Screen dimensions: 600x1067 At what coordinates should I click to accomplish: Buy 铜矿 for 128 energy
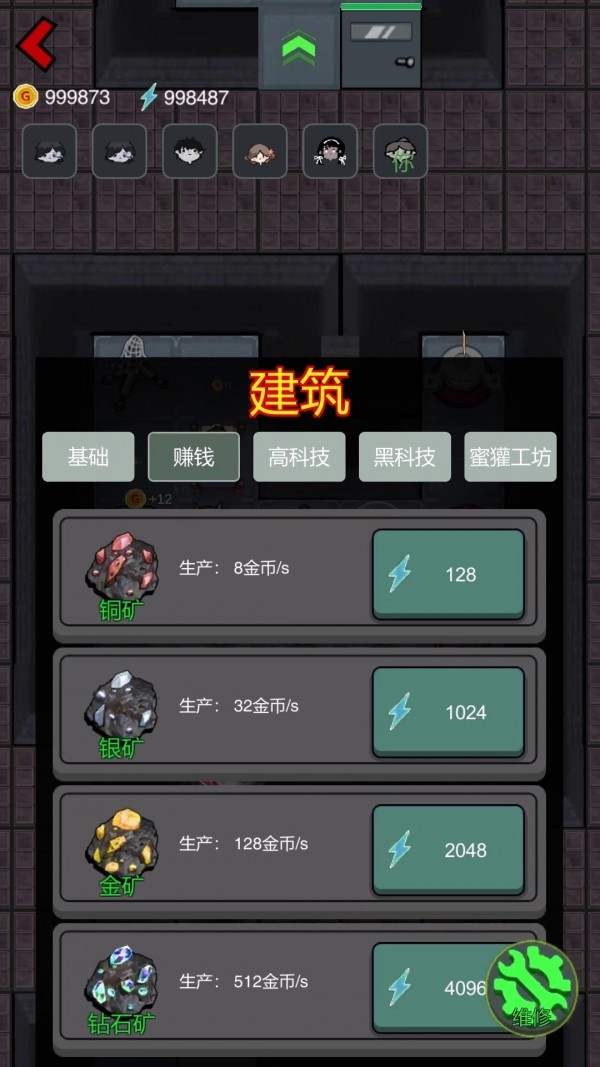point(448,574)
